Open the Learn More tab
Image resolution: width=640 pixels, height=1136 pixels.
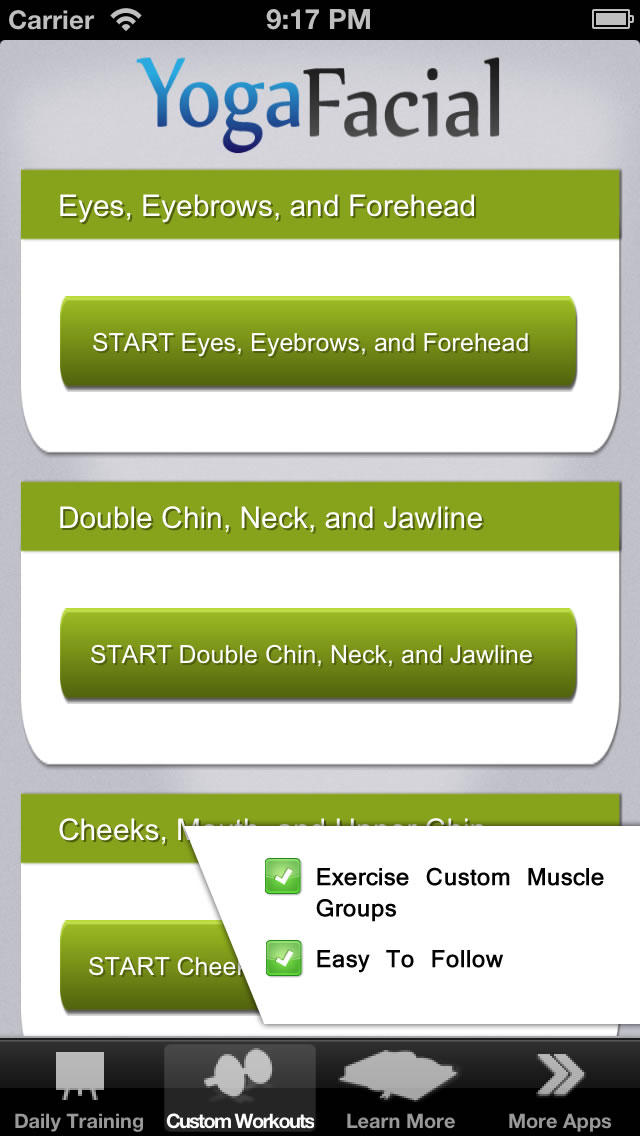(400, 1089)
